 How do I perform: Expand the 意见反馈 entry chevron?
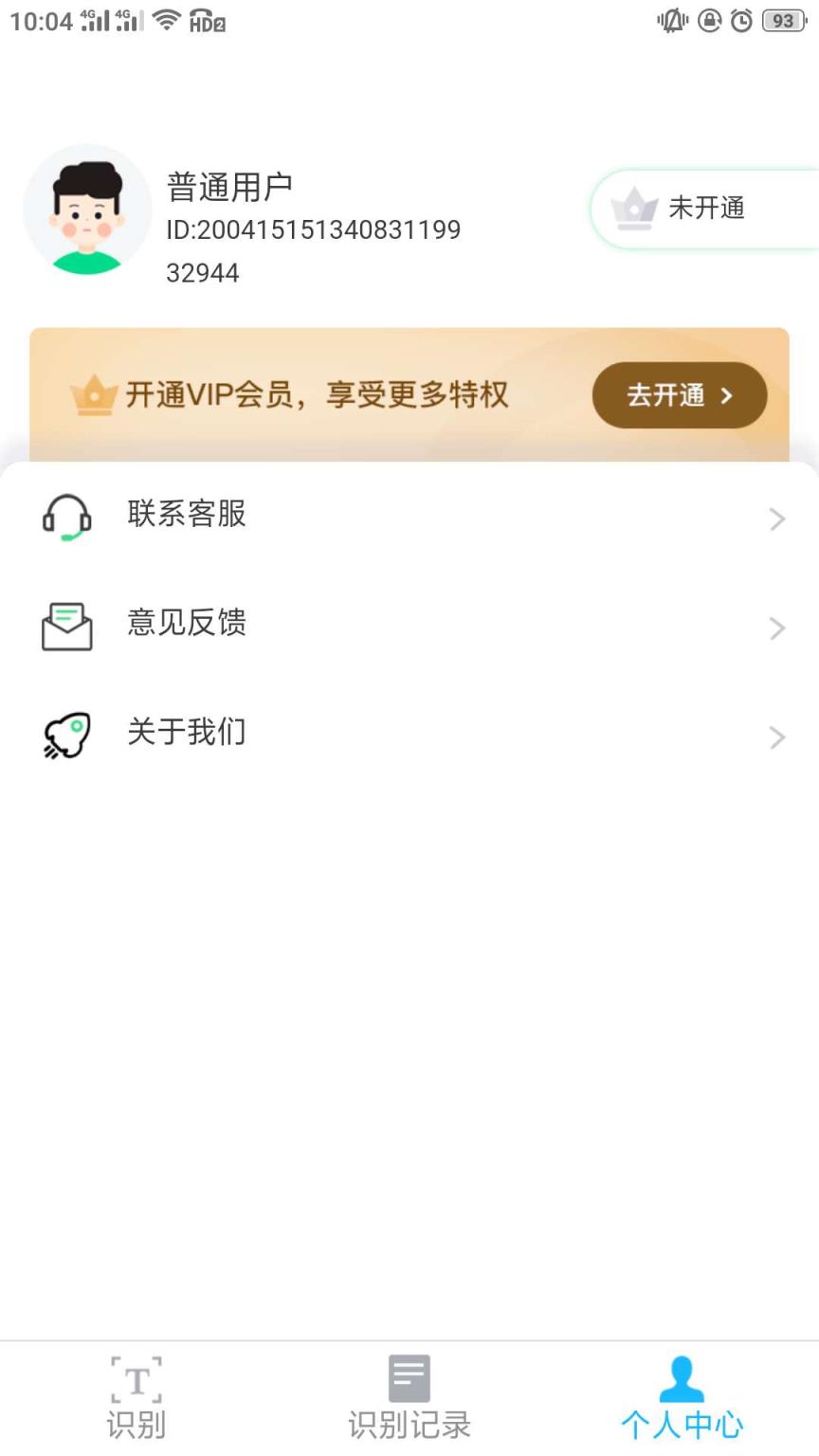777,628
